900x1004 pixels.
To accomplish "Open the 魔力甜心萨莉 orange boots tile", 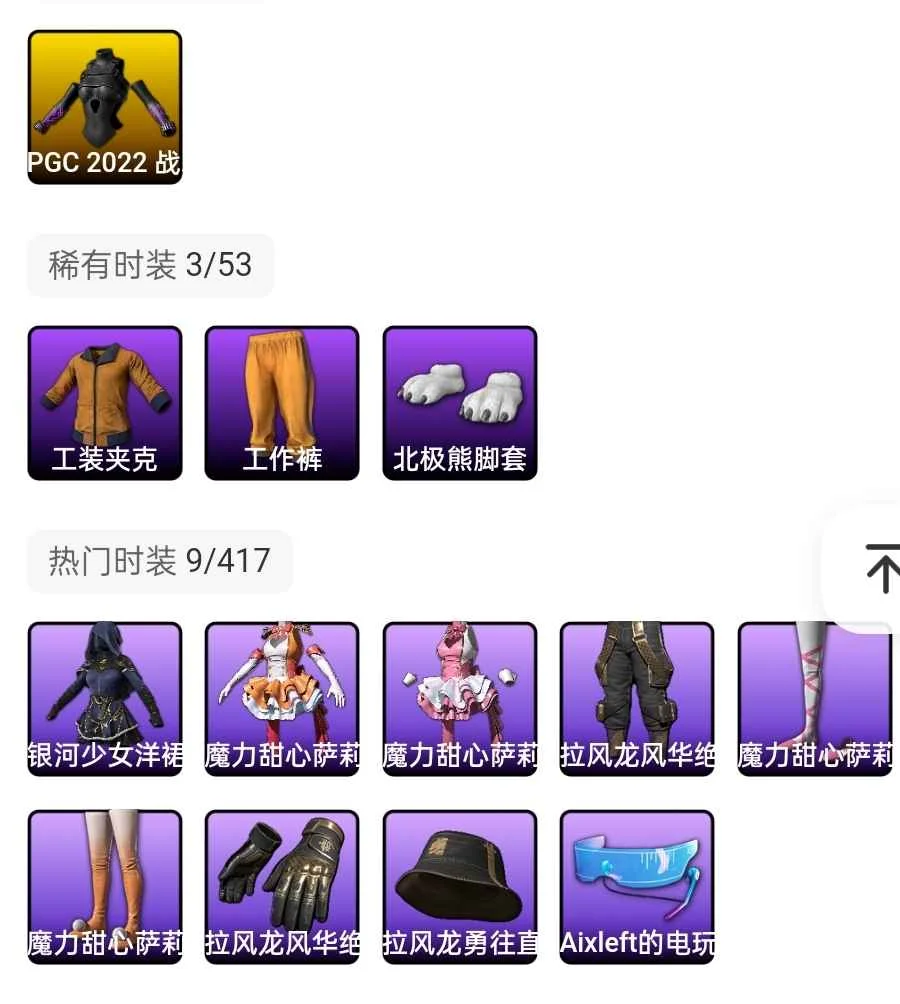I will click(x=105, y=887).
